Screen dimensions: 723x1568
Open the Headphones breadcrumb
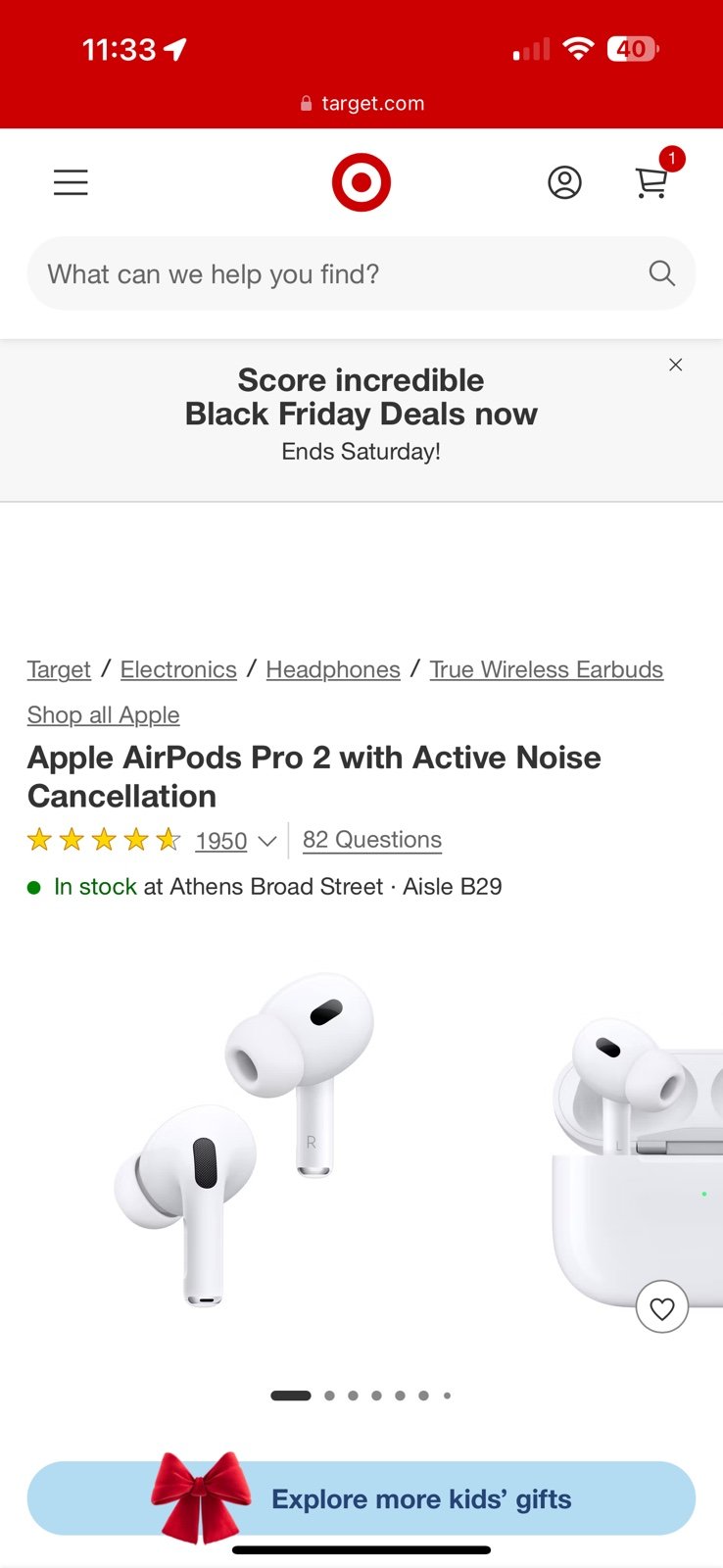tap(333, 669)
